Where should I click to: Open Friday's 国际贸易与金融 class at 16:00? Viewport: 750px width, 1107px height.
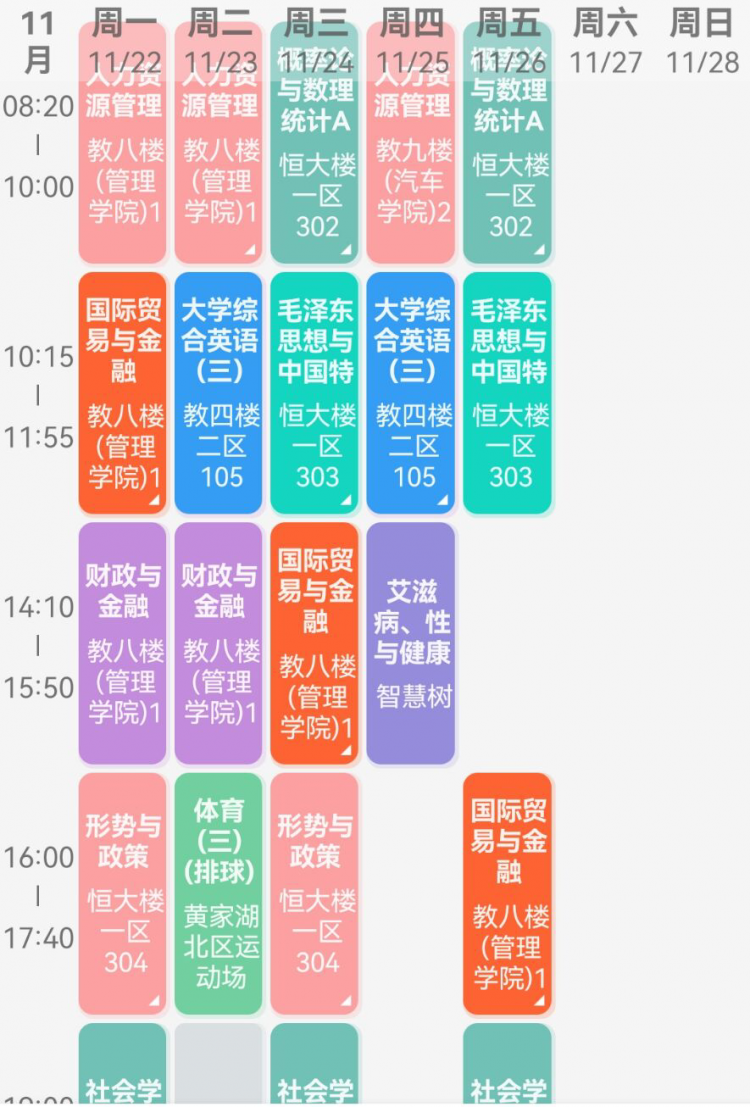coord(507,893)
